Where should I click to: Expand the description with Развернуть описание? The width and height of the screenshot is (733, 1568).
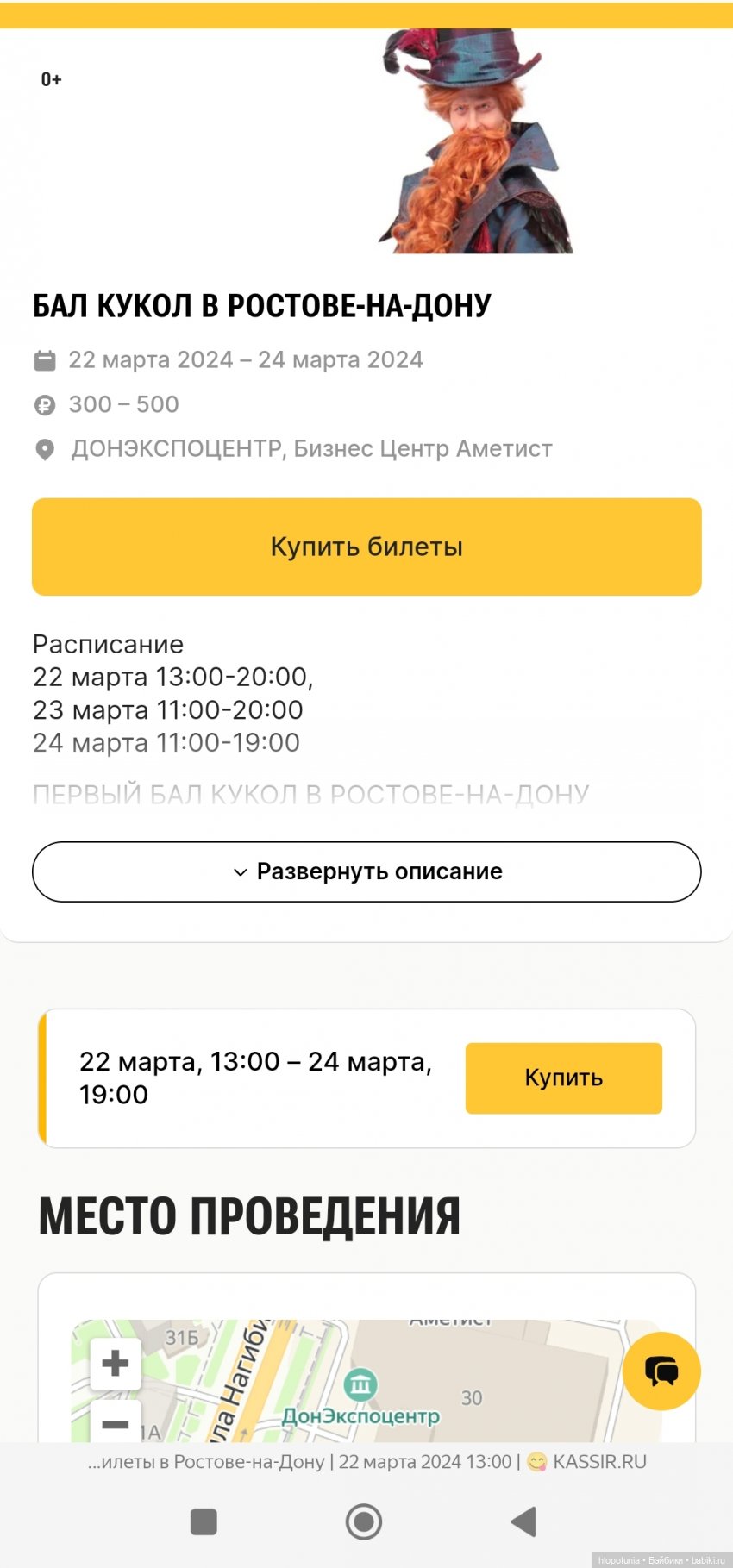(366, 871)
